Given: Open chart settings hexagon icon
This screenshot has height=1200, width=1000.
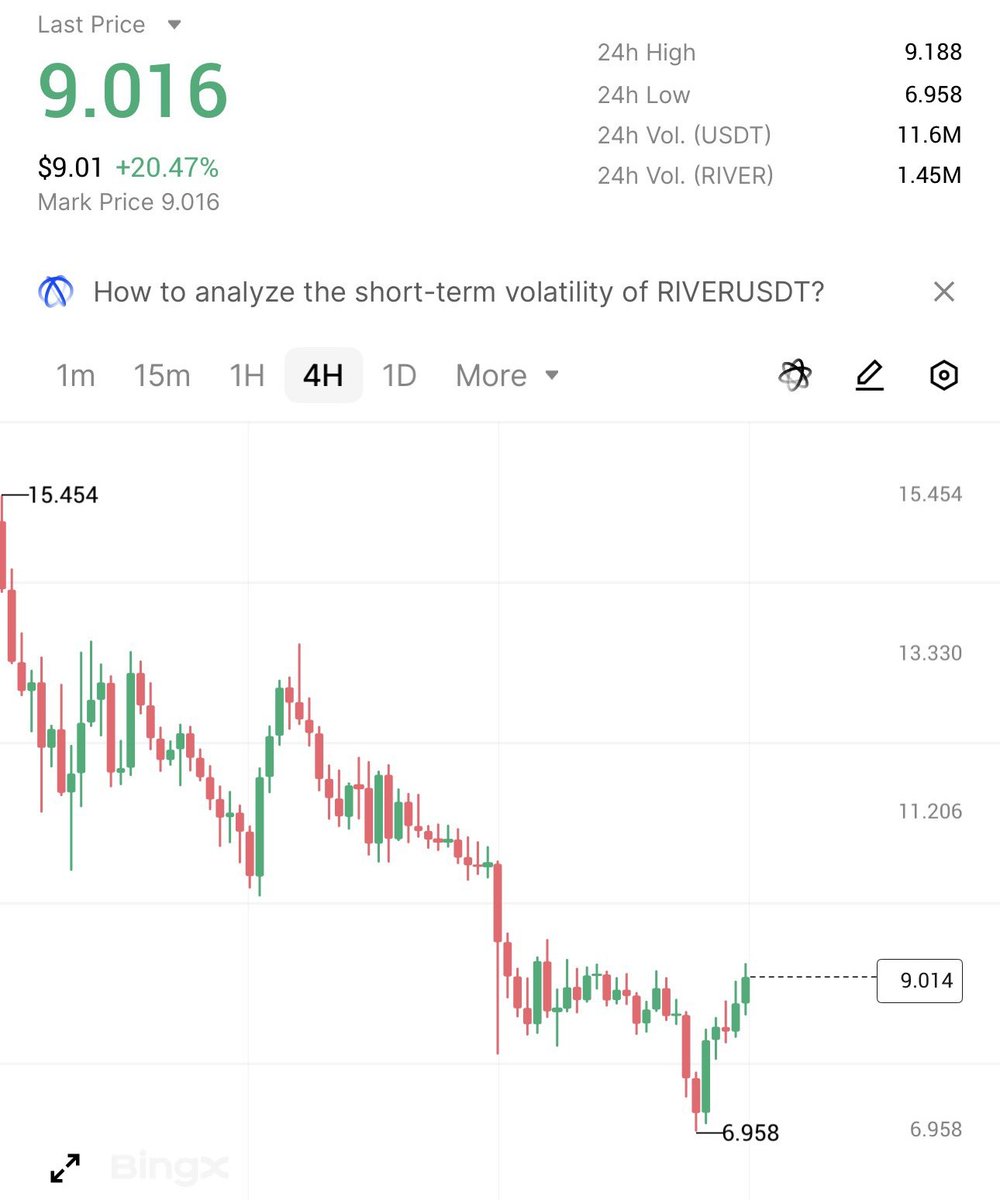Looking at the screenshot, I should point(944,376).
